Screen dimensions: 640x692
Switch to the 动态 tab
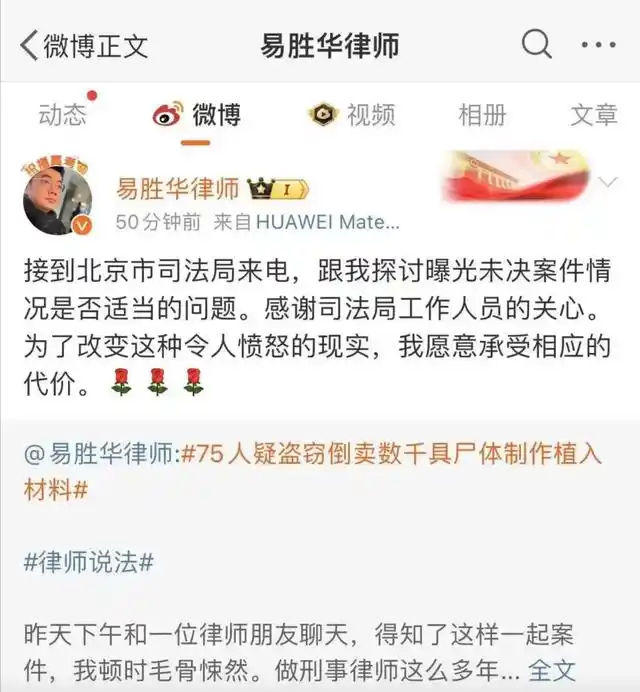pyautogui.click(x=62, y=115)
